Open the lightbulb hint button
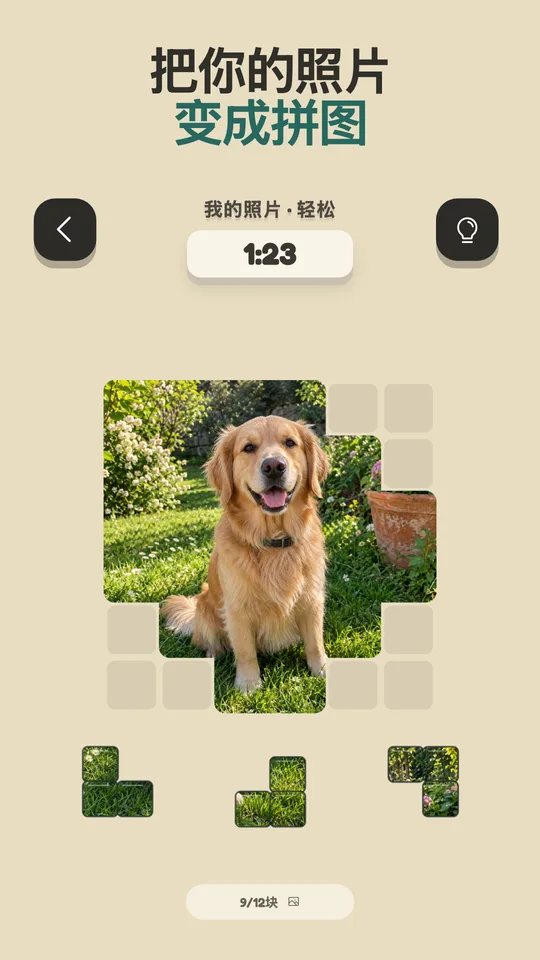 (x=467, y=230)
